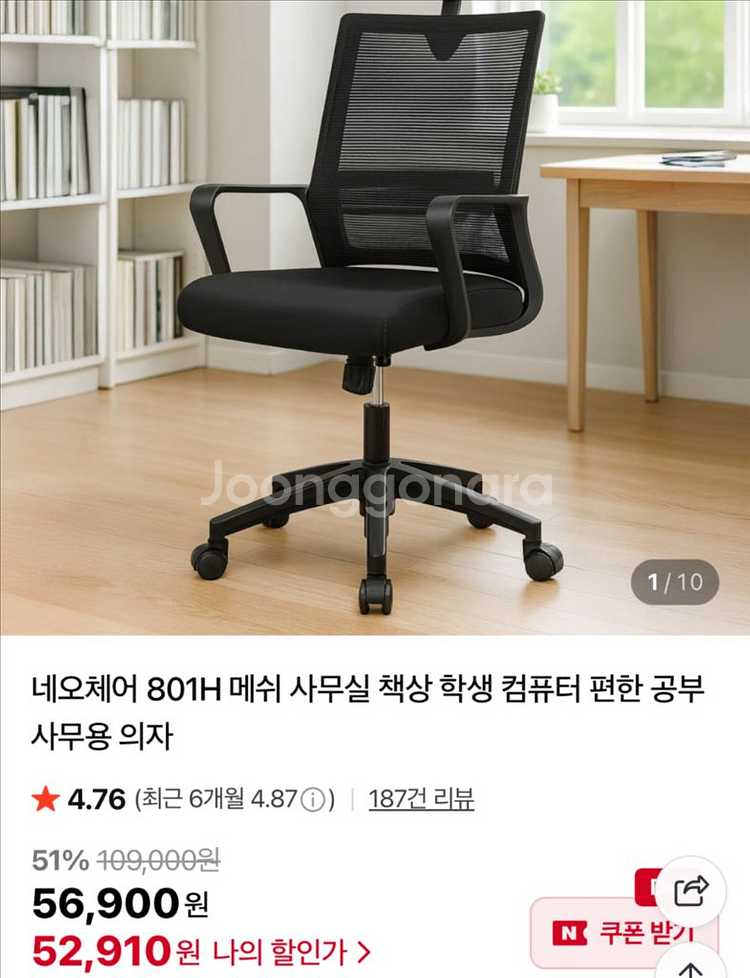Tap the Joonggonara watermark on the photo
The image size is (750, 978).
pyautogui.click(x=380, y=485)
